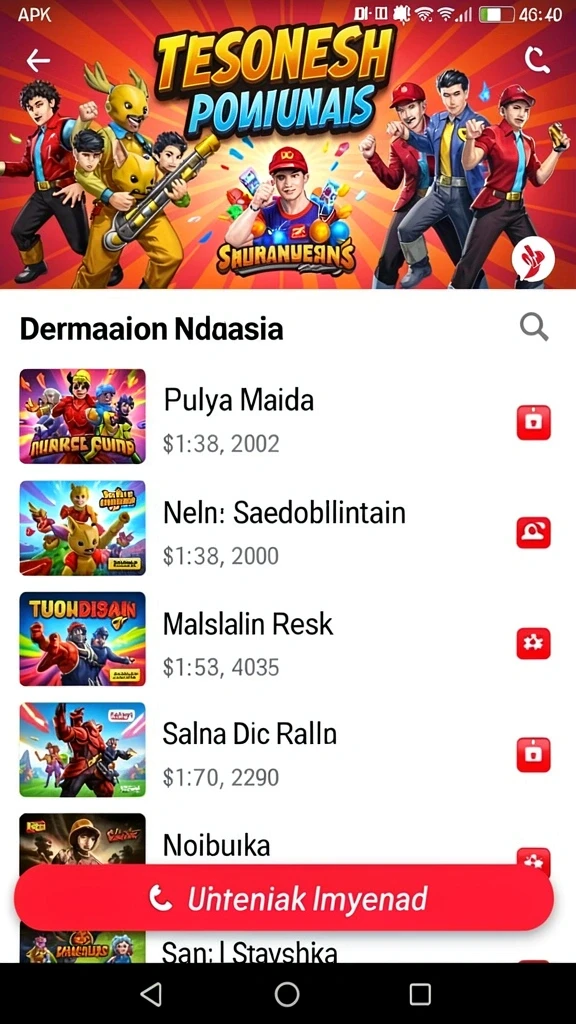Open the Neln: Saedobllintain entry
The height and width of the screenshot is (1024, 576).
click(x=288, y=528)
